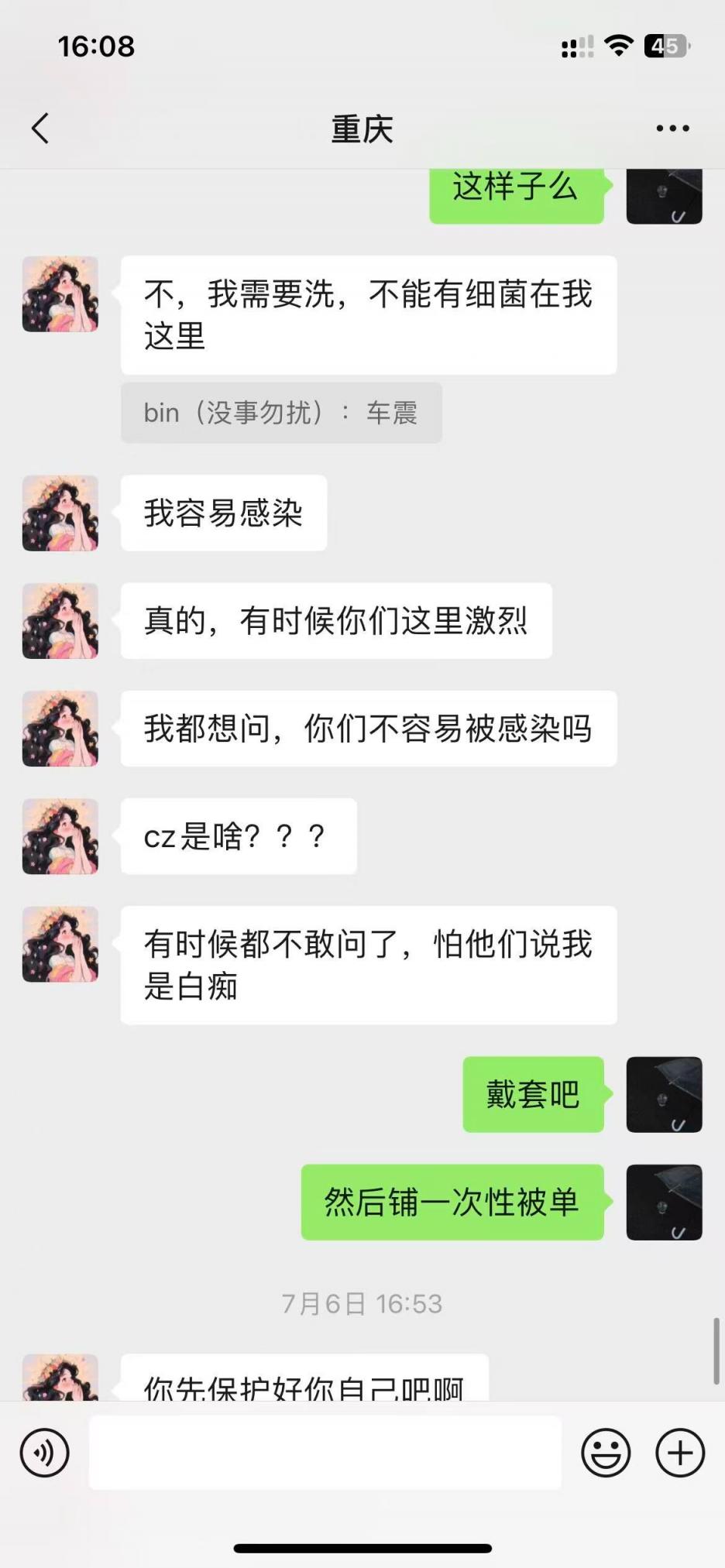The width and height of the screenshot is (725, 1568).
Task: Switch to voice message input
Action: (45, 1453)
